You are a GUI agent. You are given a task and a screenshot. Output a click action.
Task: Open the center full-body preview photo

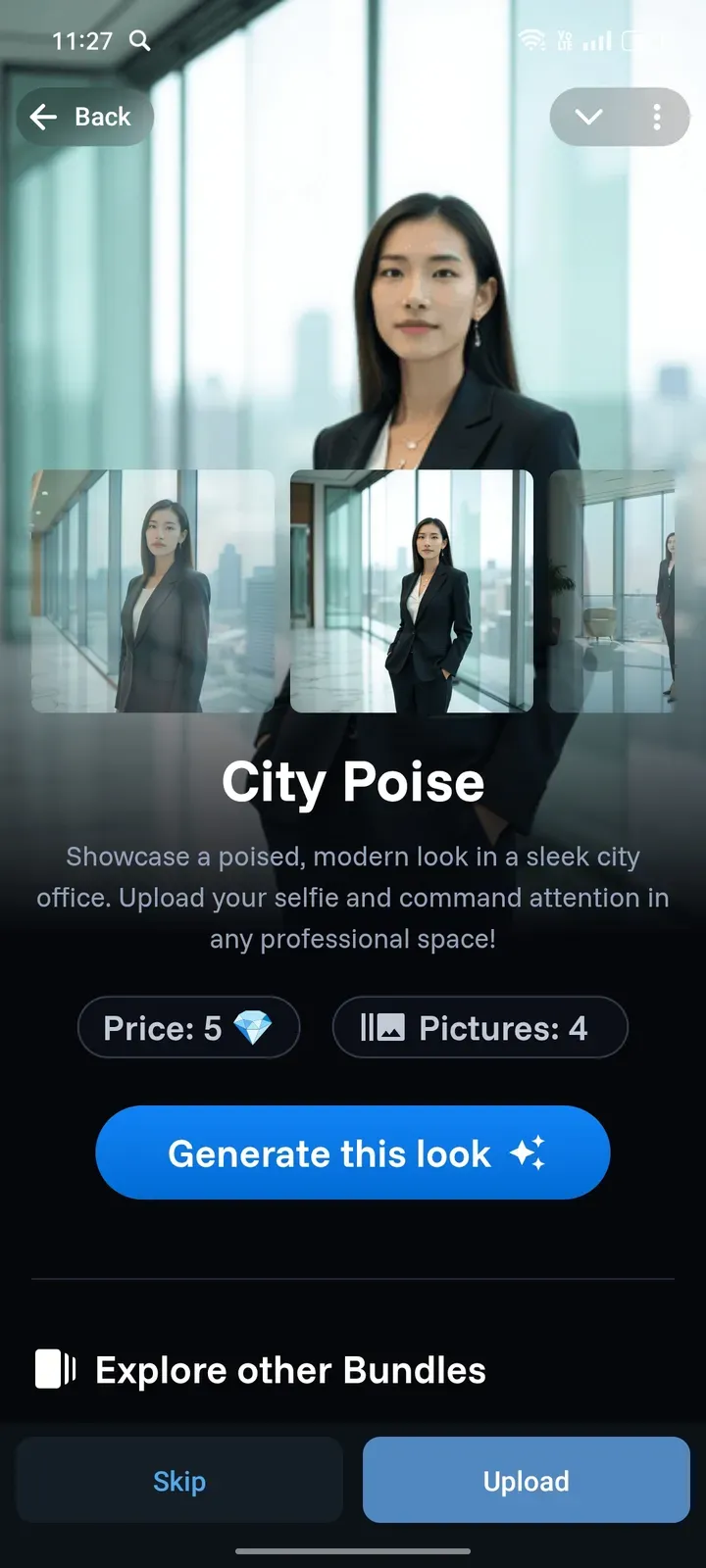[x=412, y=591]
